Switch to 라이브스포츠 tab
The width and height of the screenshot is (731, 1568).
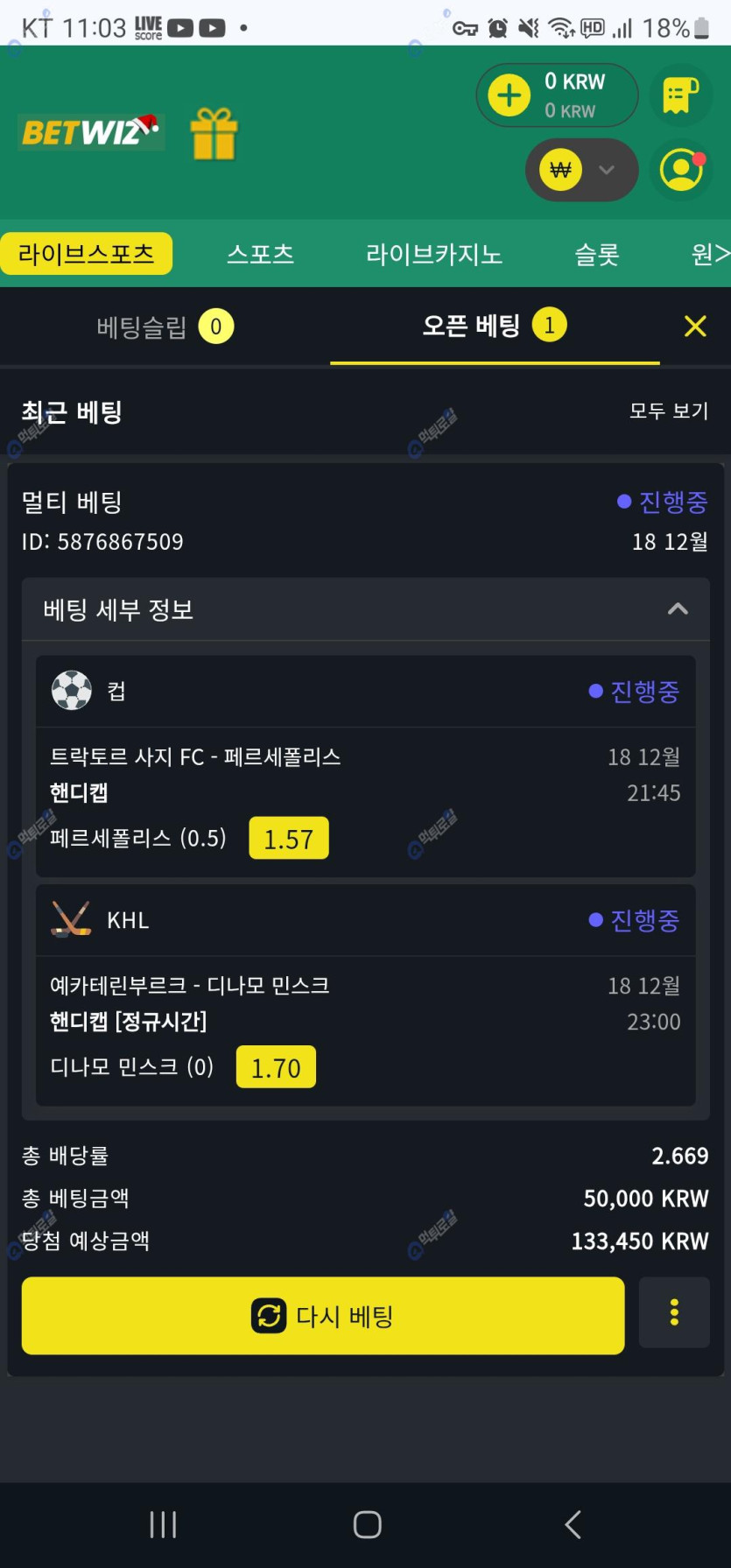(86, 254)
